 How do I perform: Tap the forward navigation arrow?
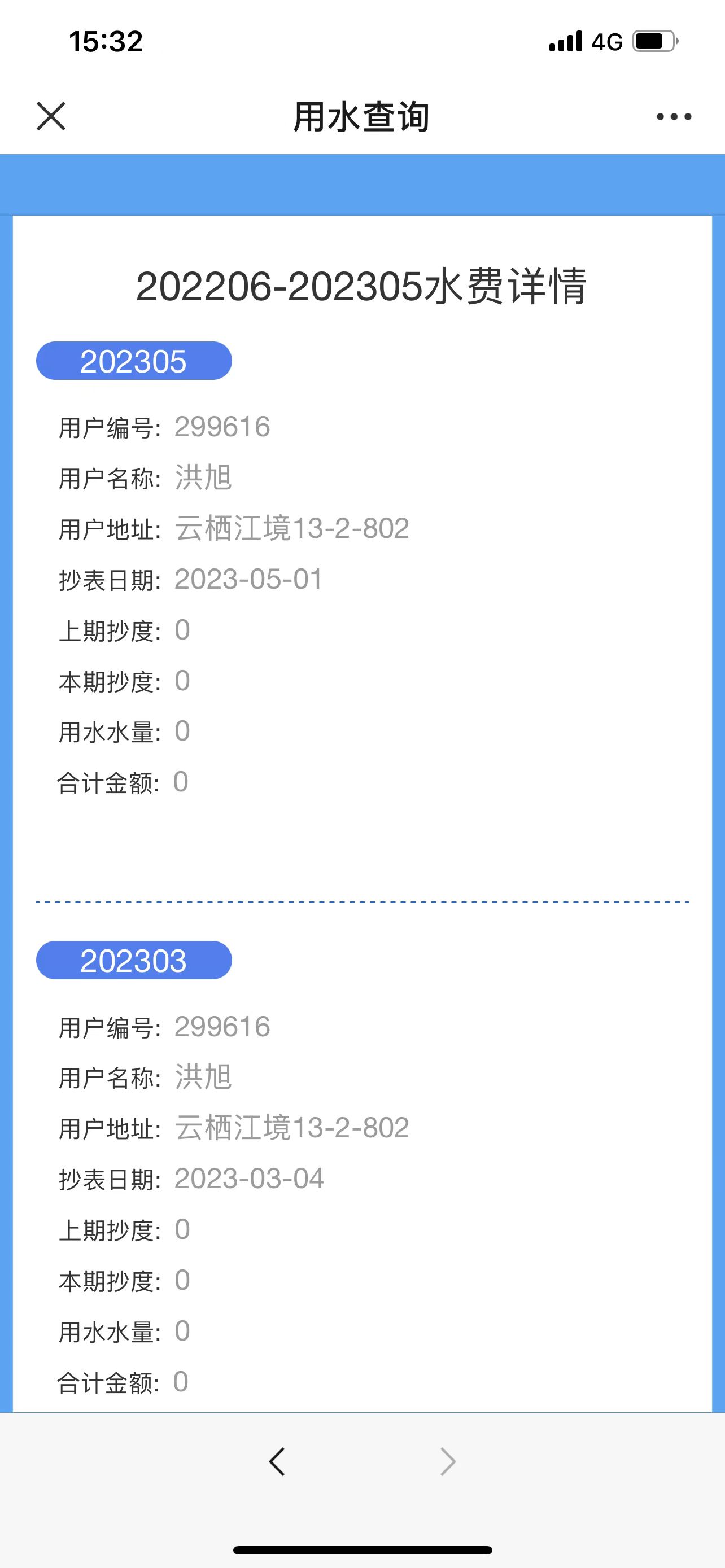[448, 1461]
